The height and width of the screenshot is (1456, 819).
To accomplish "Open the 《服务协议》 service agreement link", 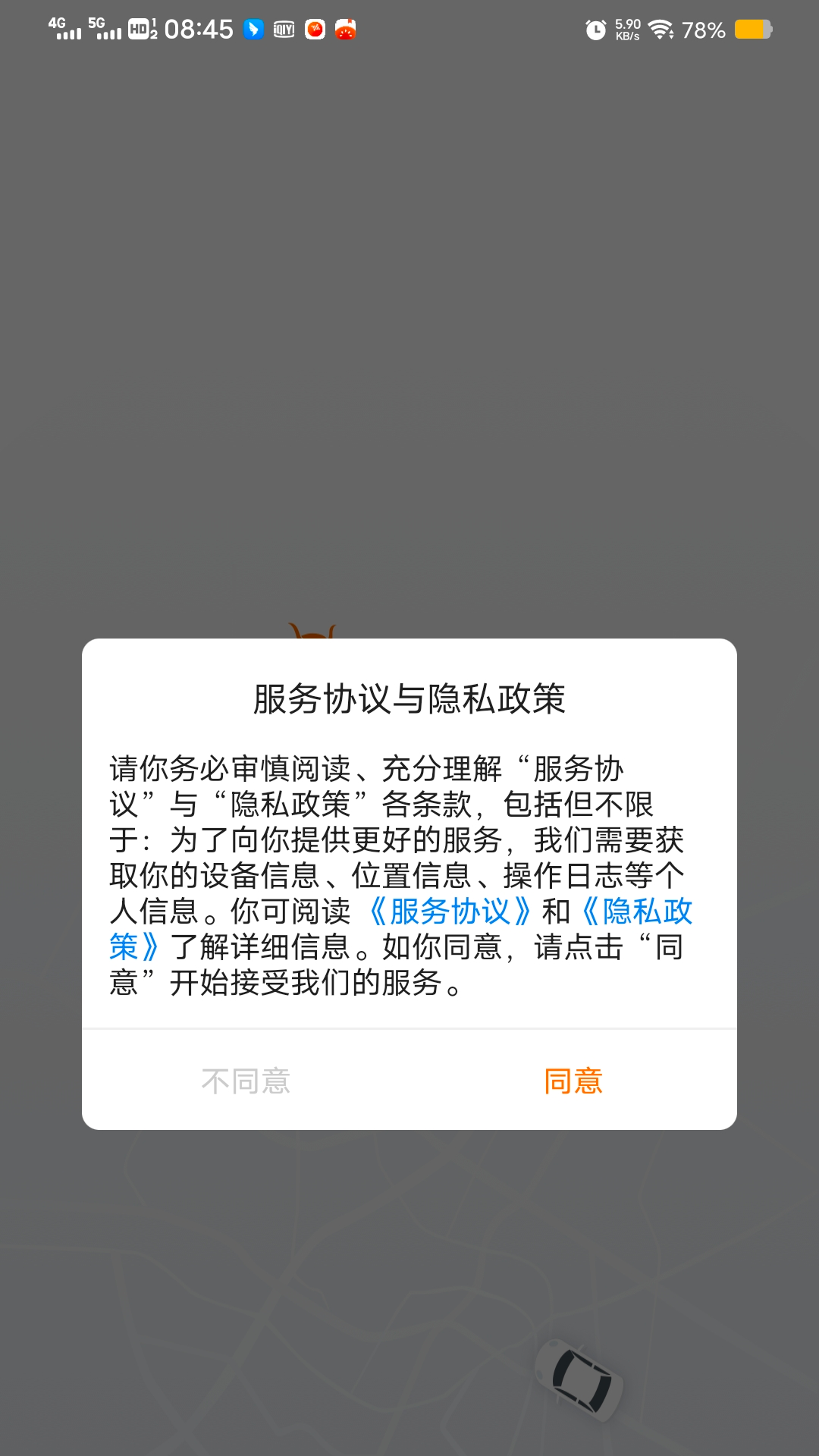I will coord(453,912).
